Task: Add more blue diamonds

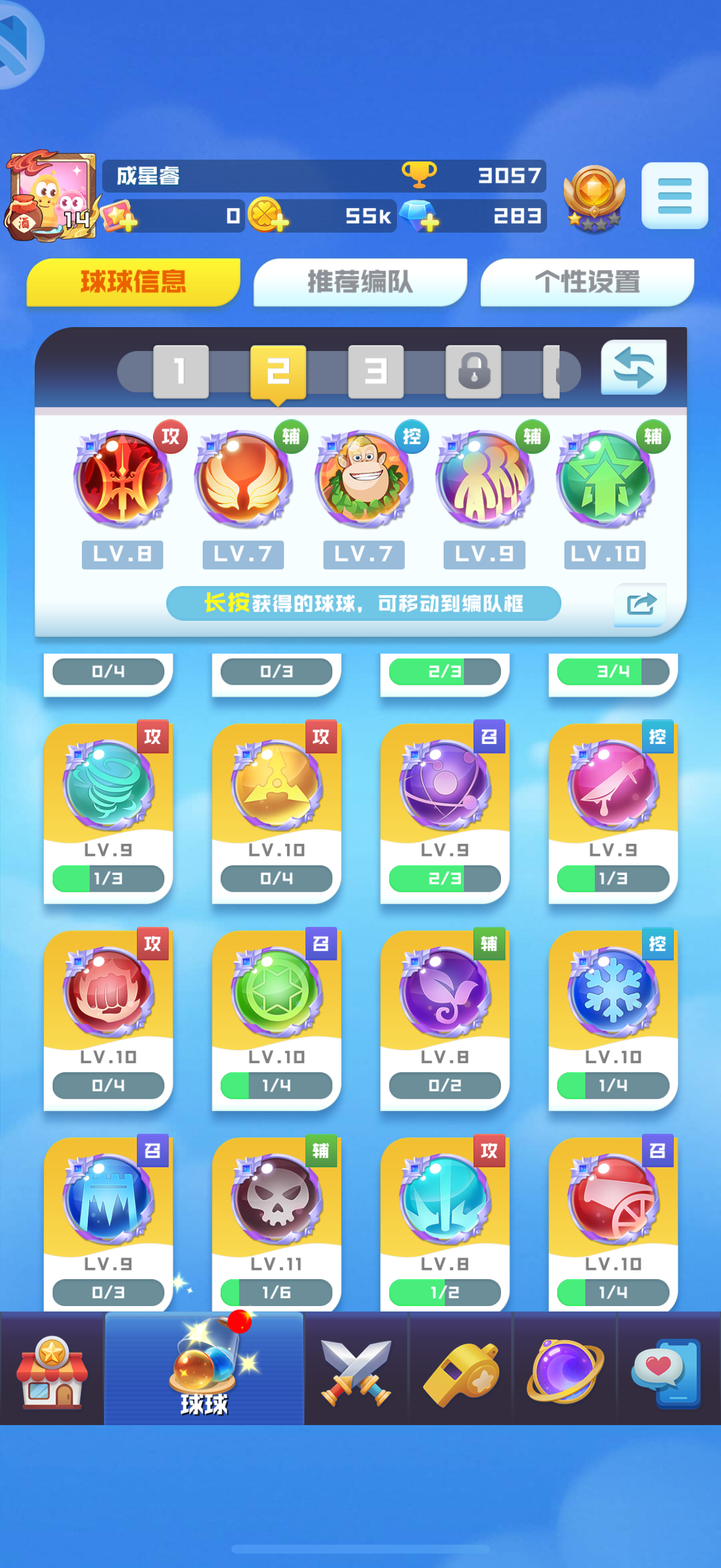Action: pyautogui.click(x=420, y=216)
